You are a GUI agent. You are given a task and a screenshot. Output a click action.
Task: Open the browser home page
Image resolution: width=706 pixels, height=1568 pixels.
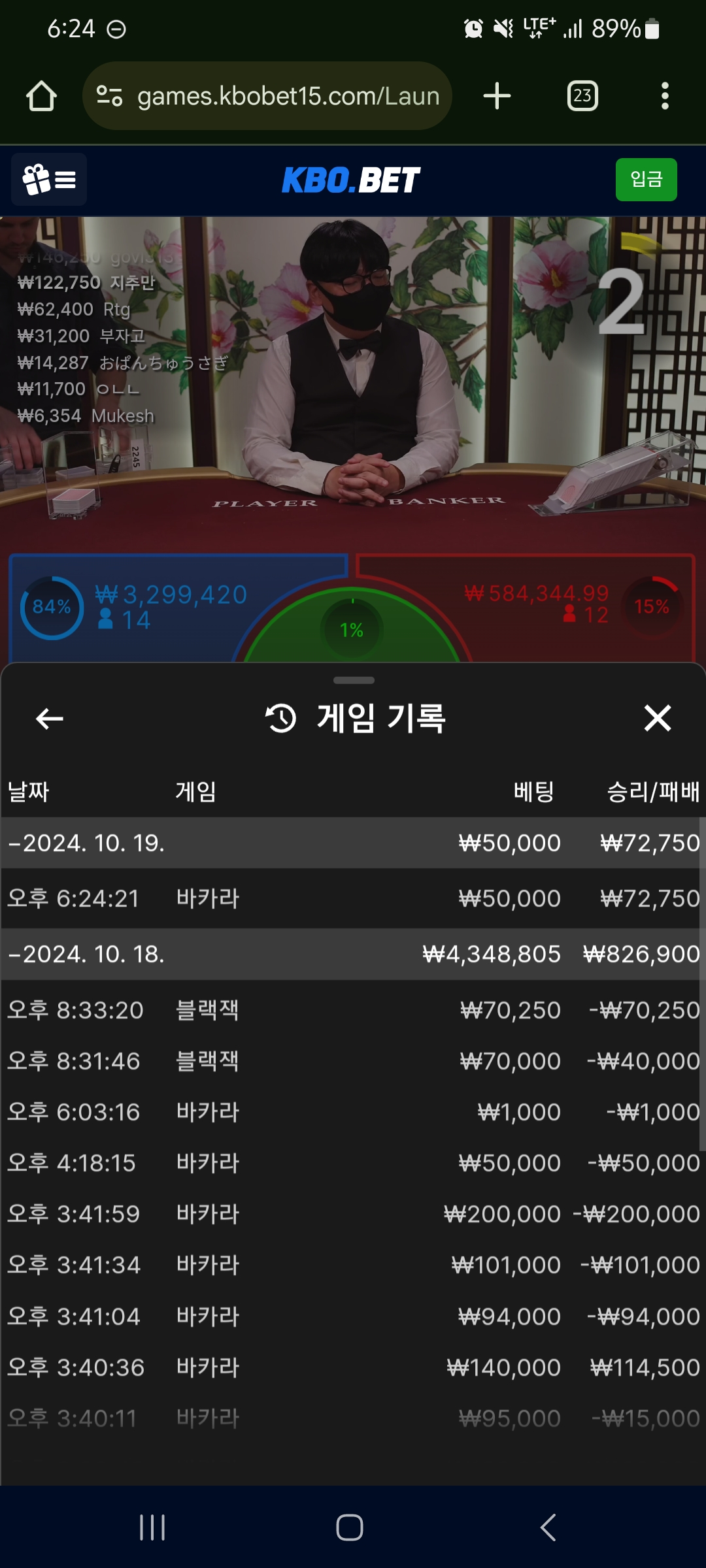(41, 96)
